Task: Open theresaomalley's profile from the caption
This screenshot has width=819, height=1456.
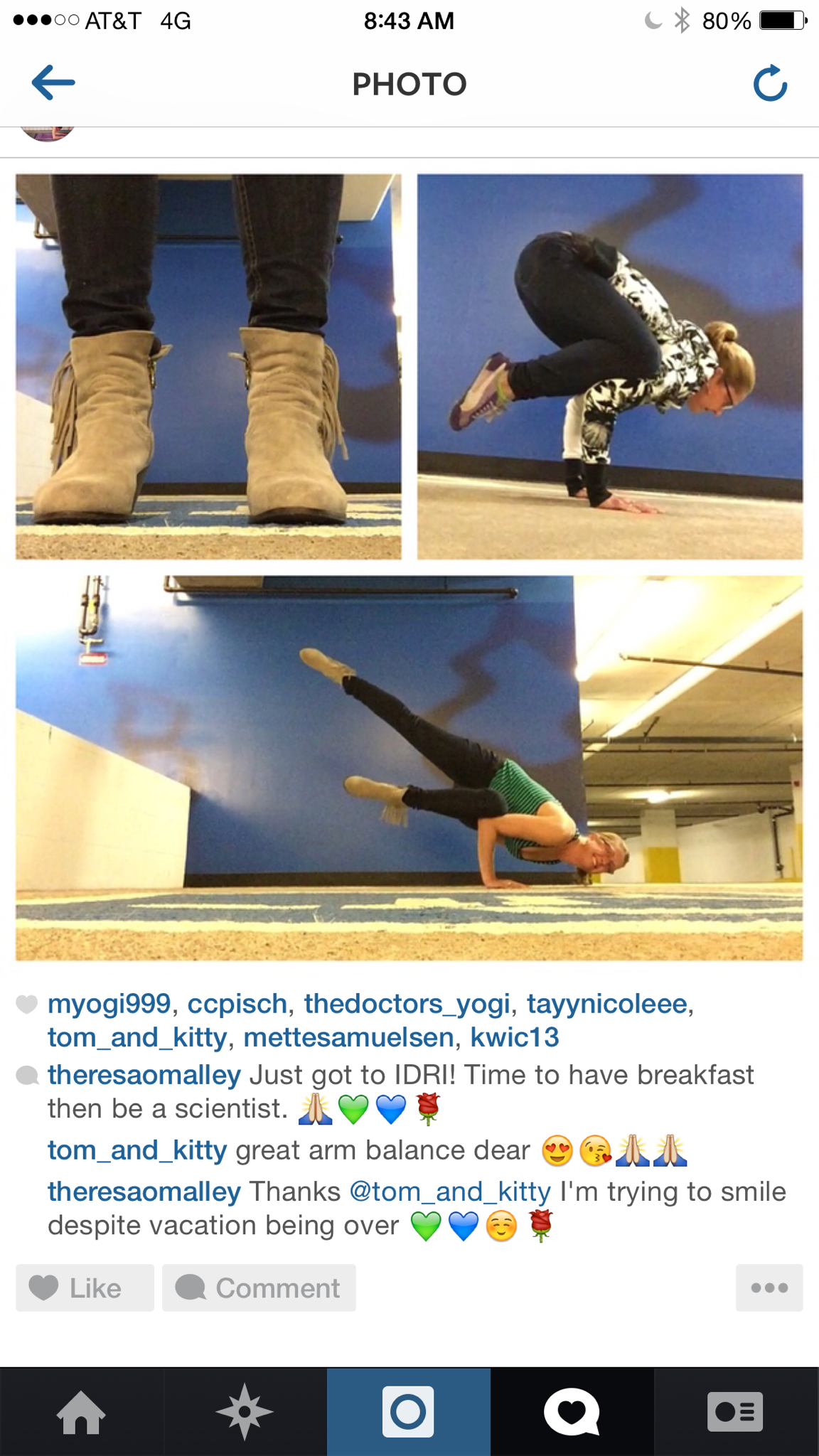Action: 144,1075
